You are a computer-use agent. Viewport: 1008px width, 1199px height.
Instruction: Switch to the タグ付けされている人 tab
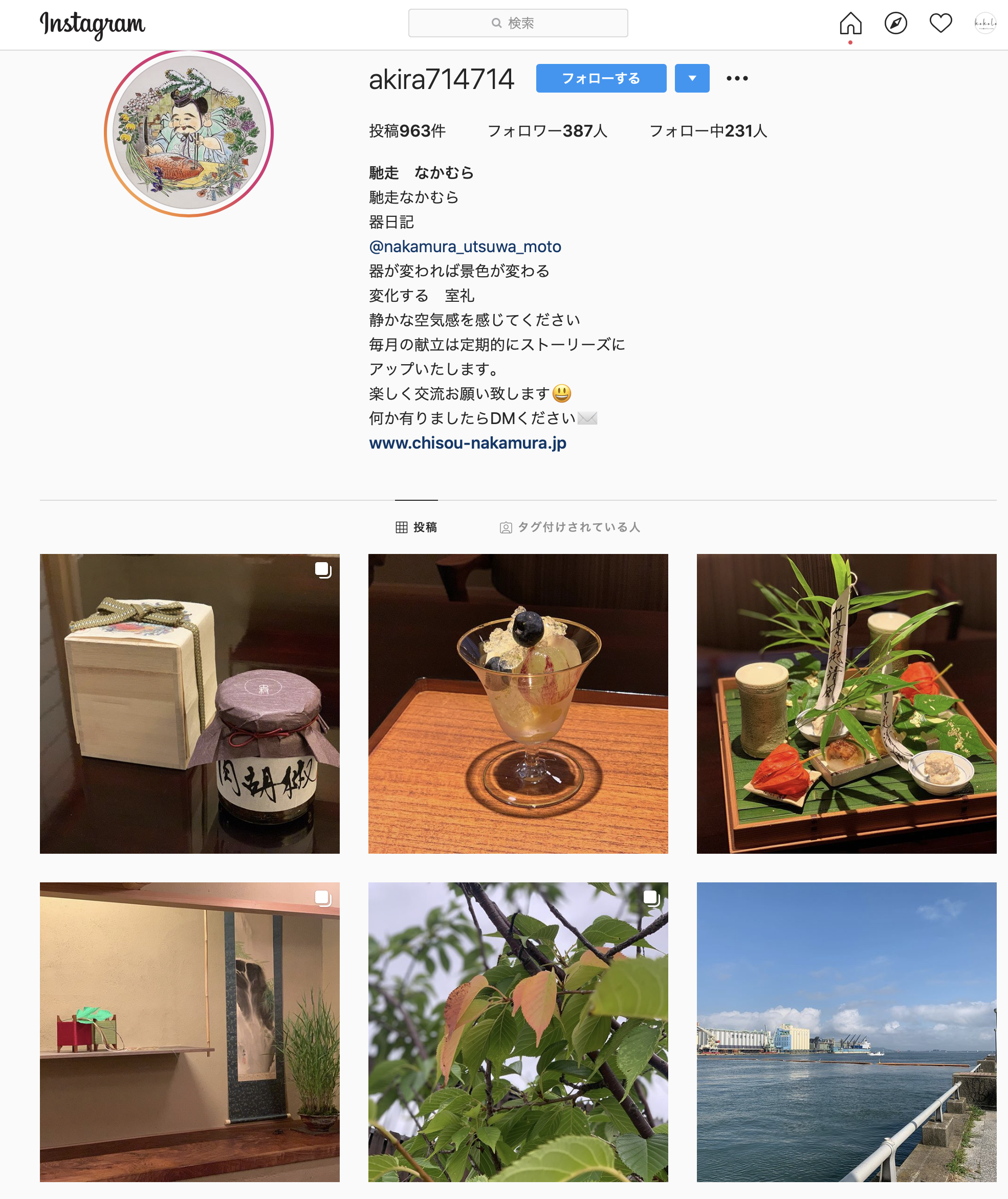point(569,527)
